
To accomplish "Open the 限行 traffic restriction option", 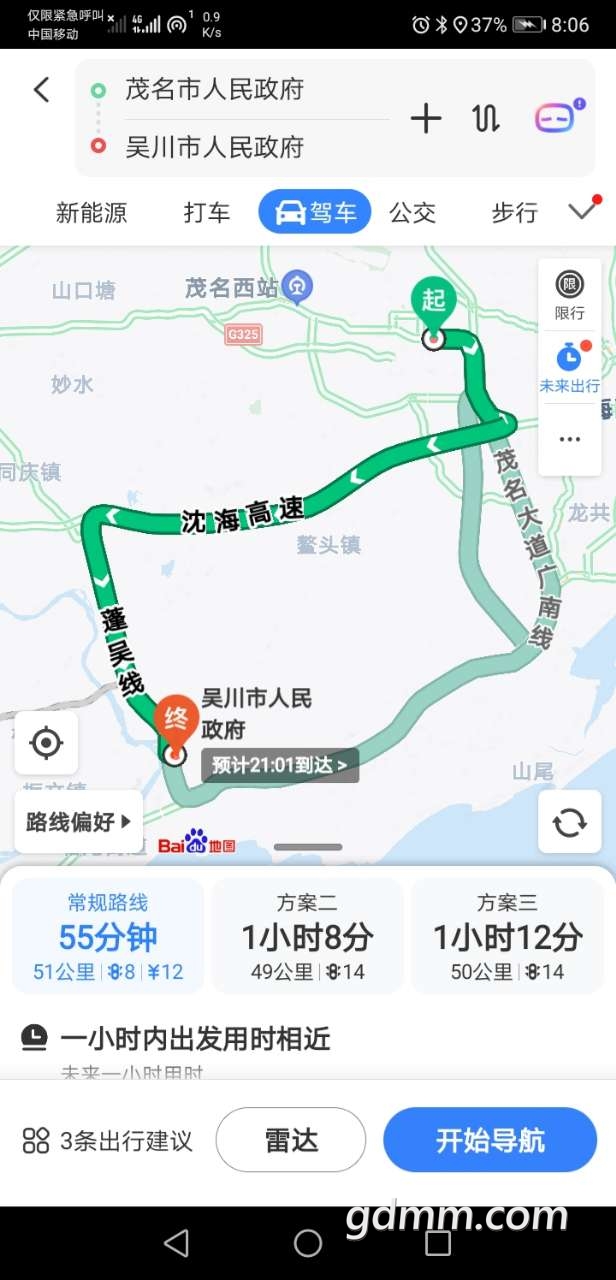I will click(570, 295).
